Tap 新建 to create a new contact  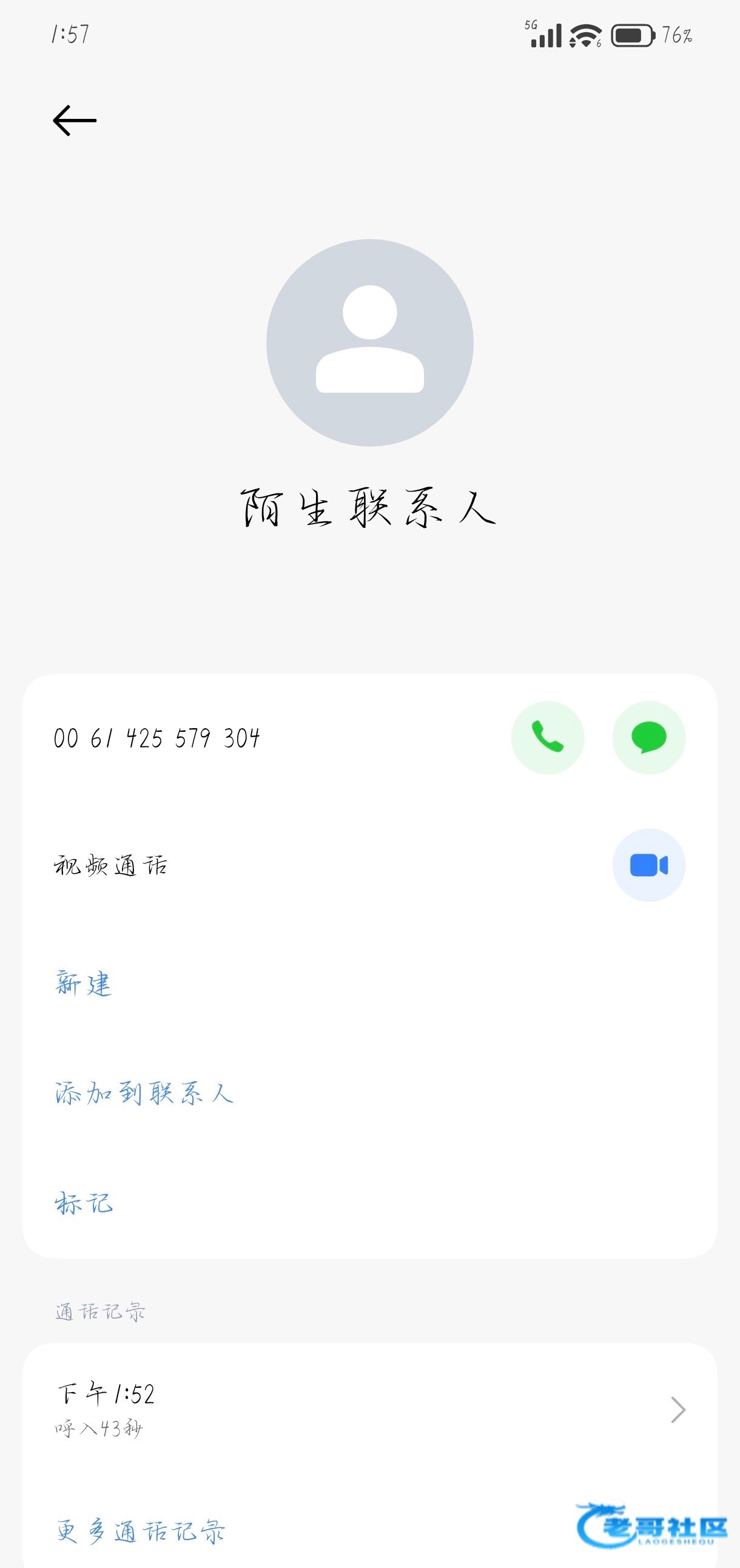pos(84,983)
